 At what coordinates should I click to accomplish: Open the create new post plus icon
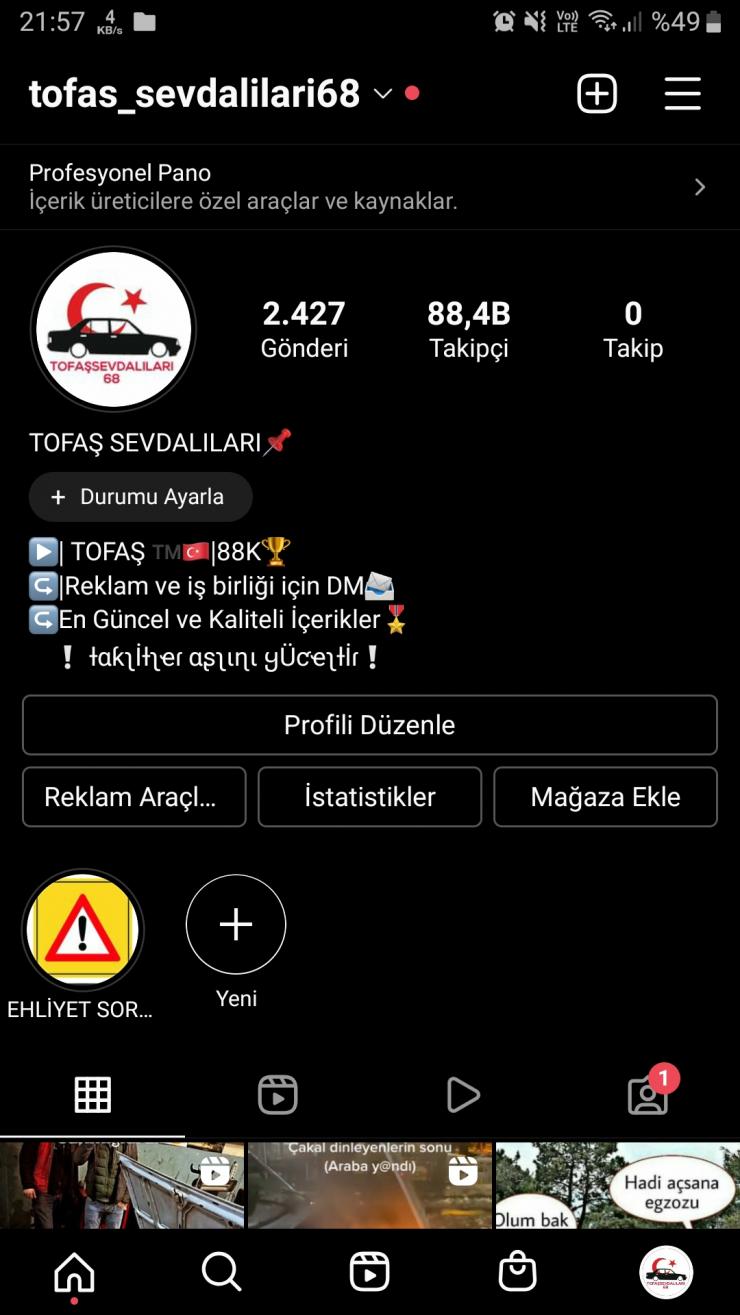[597, 94]
